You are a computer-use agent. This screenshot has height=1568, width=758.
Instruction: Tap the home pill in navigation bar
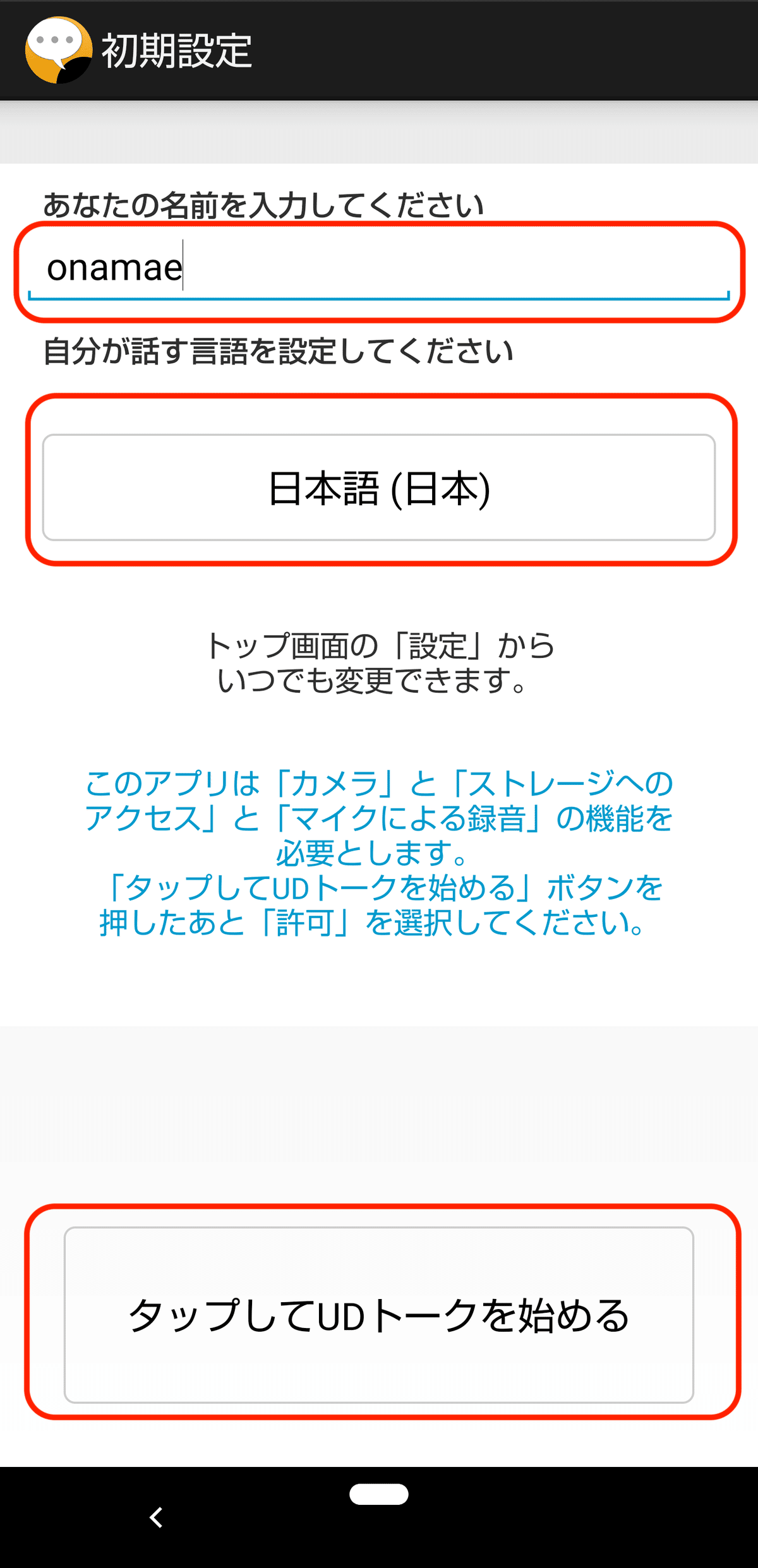coord(379,1494)
